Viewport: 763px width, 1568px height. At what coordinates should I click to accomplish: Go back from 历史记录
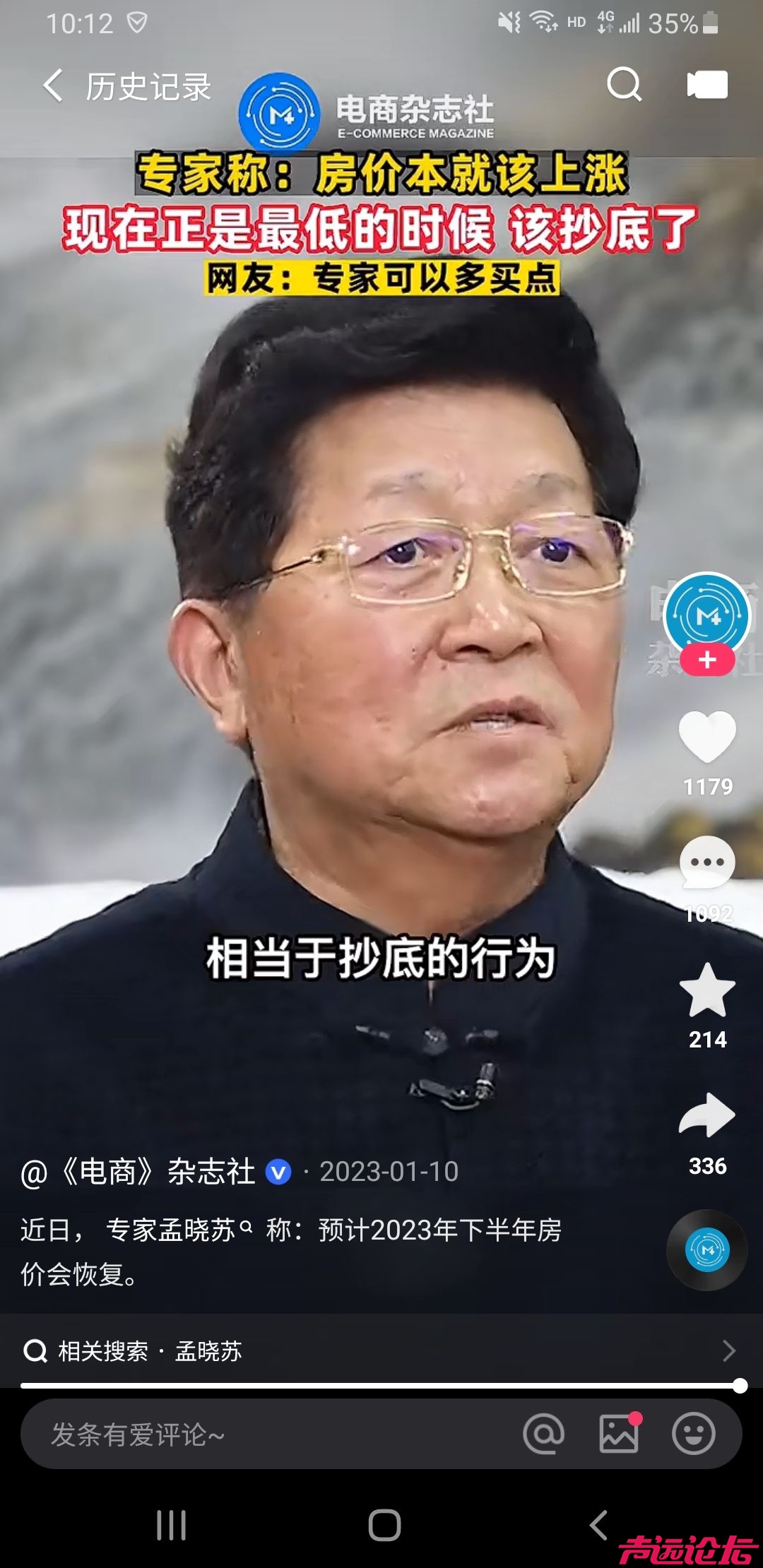(54, 86)
